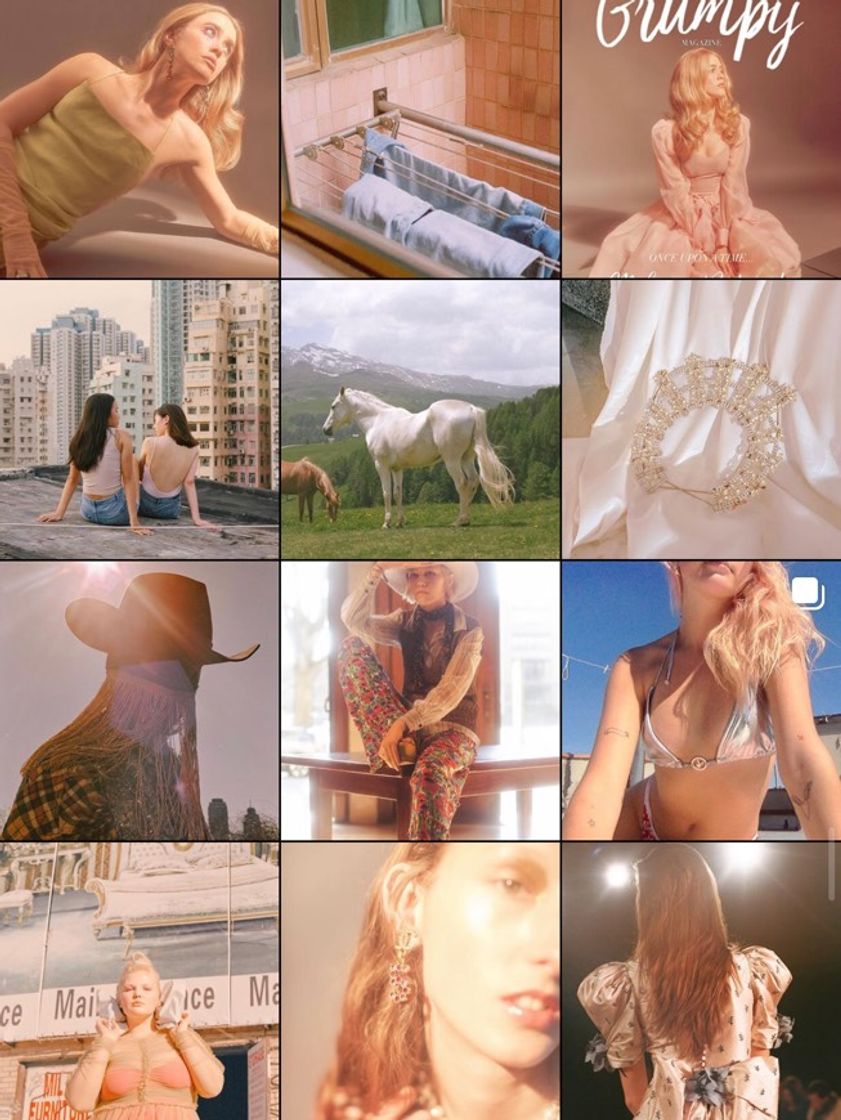
Task: Open the post with the furniture store sign
Action: click(x=139, y=981)
